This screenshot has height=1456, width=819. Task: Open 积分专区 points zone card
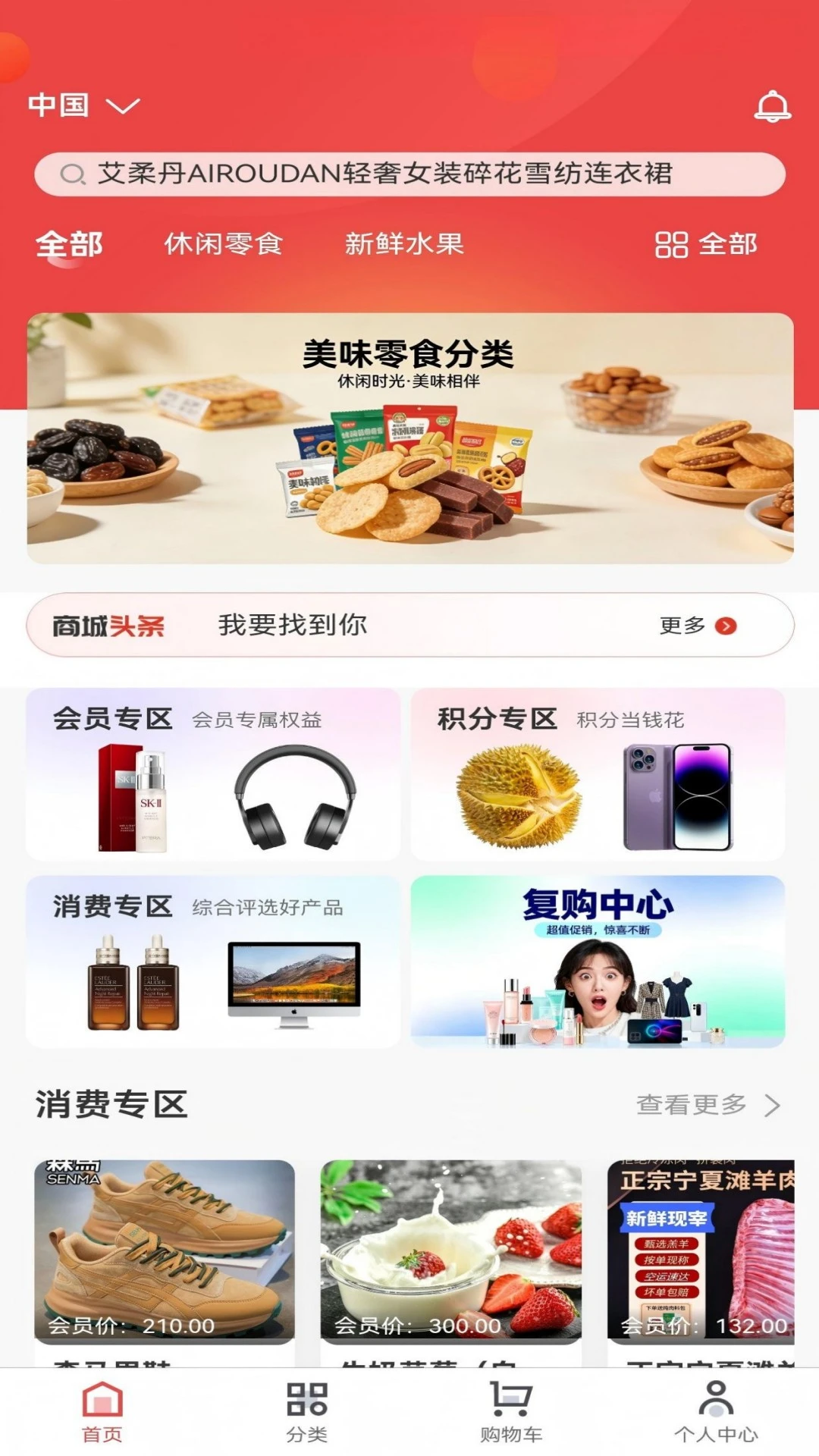(x=599, y=775)
